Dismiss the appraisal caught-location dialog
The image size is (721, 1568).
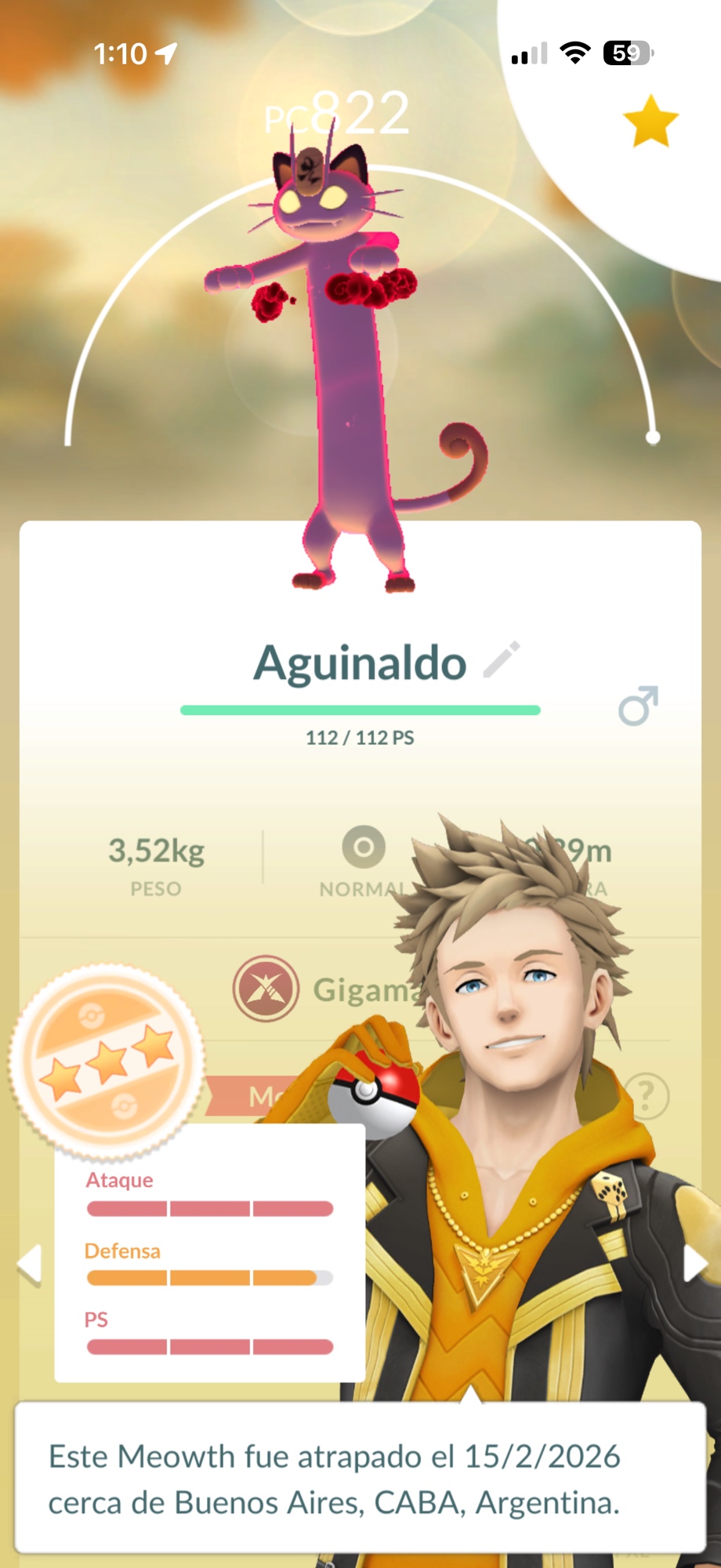[359, 1479]
